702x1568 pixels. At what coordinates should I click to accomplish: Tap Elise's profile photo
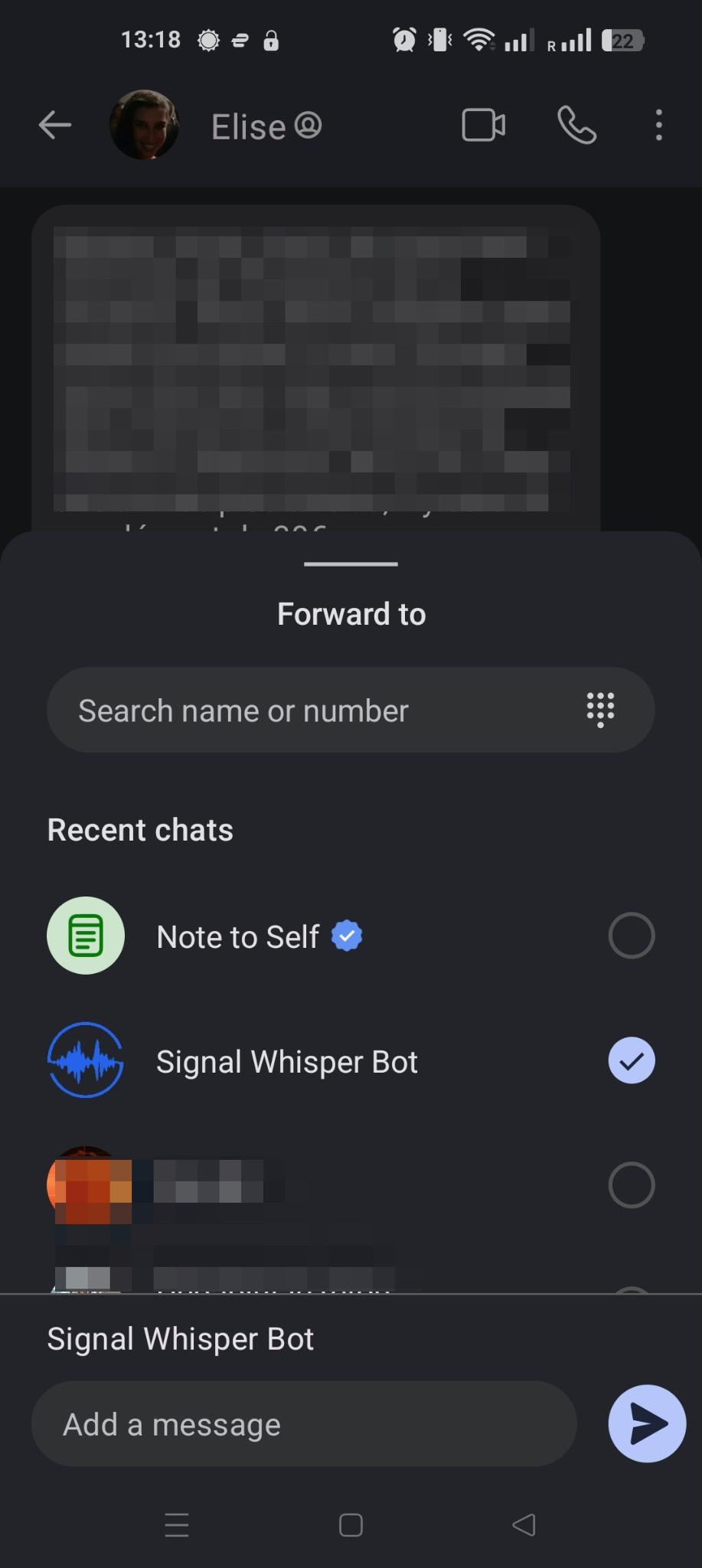(x=145, y=125)
